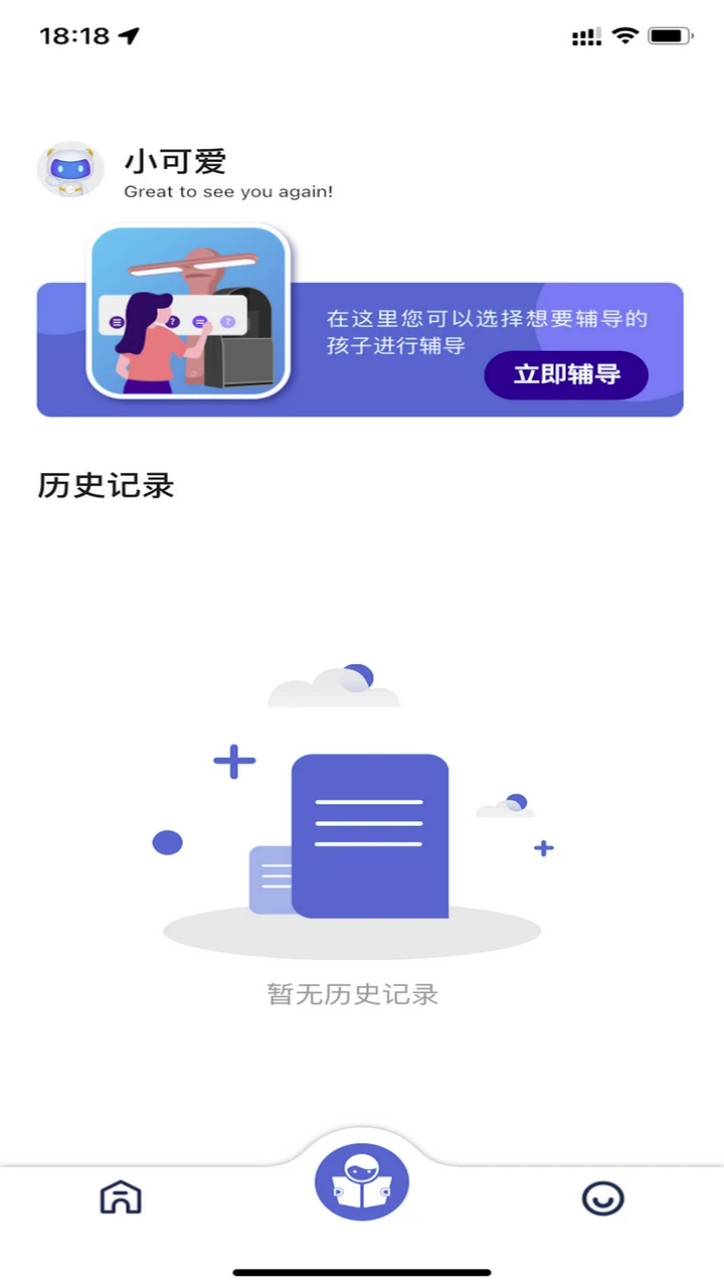Tap the robot avatar next to 小可爱
Image resolution: width=724 pixels, height=1287 pixels.
click(70, 169)
